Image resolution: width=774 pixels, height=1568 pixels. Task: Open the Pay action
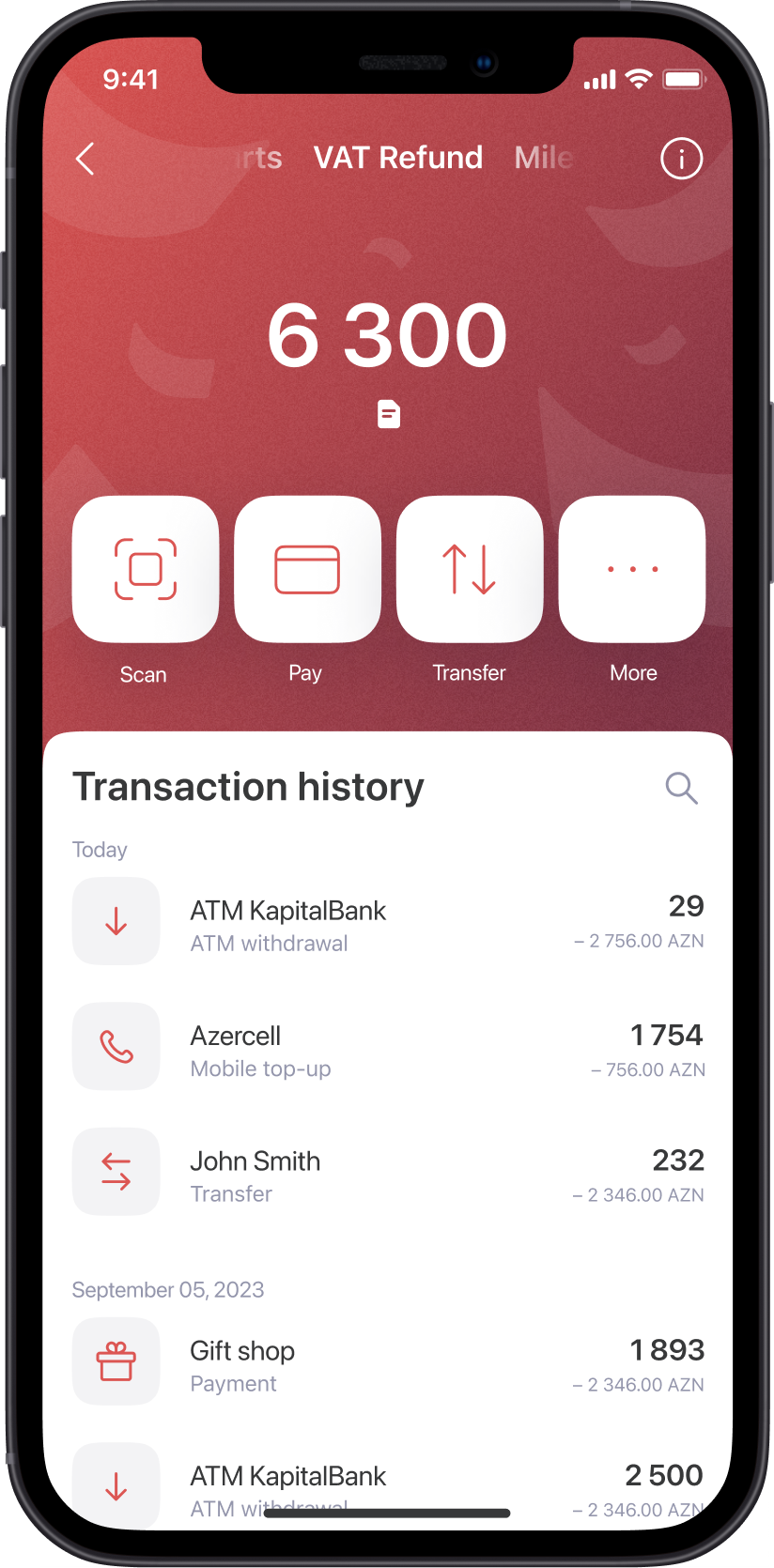point(307,569)
